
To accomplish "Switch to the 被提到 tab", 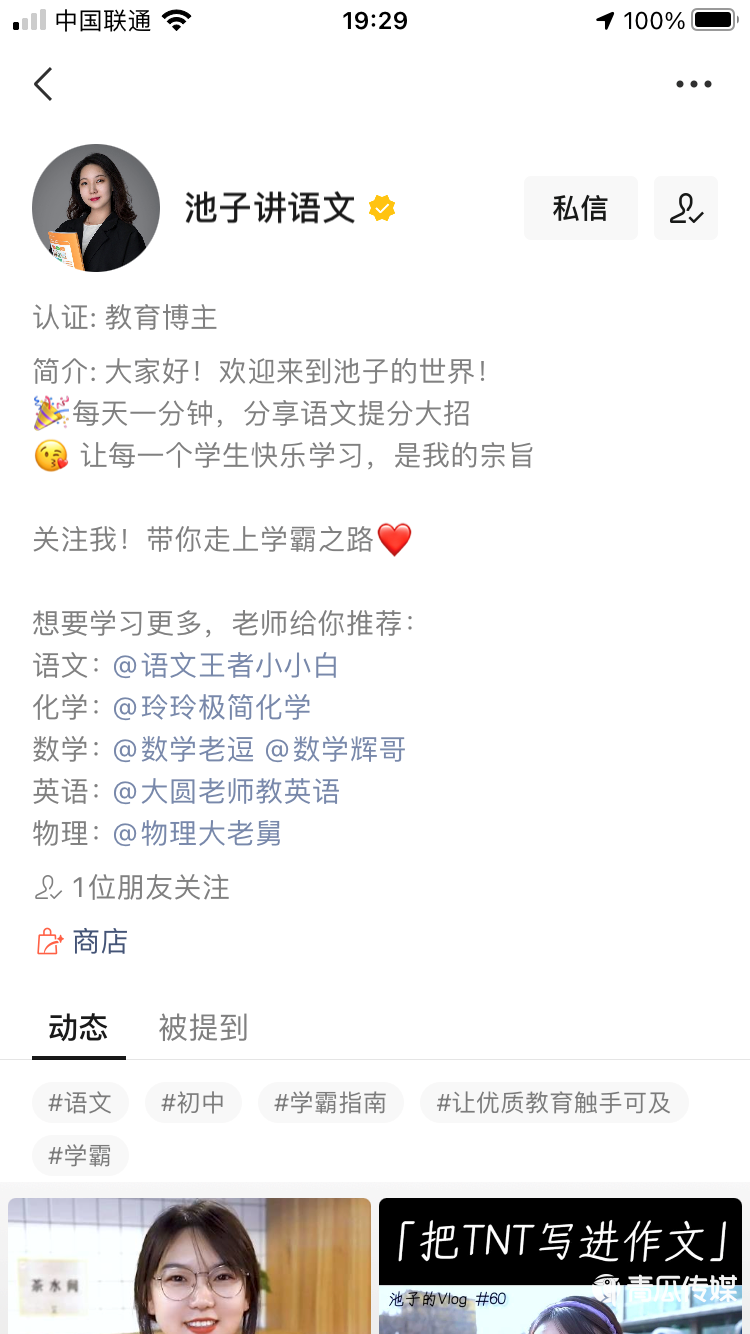I will click(203, 1028).
